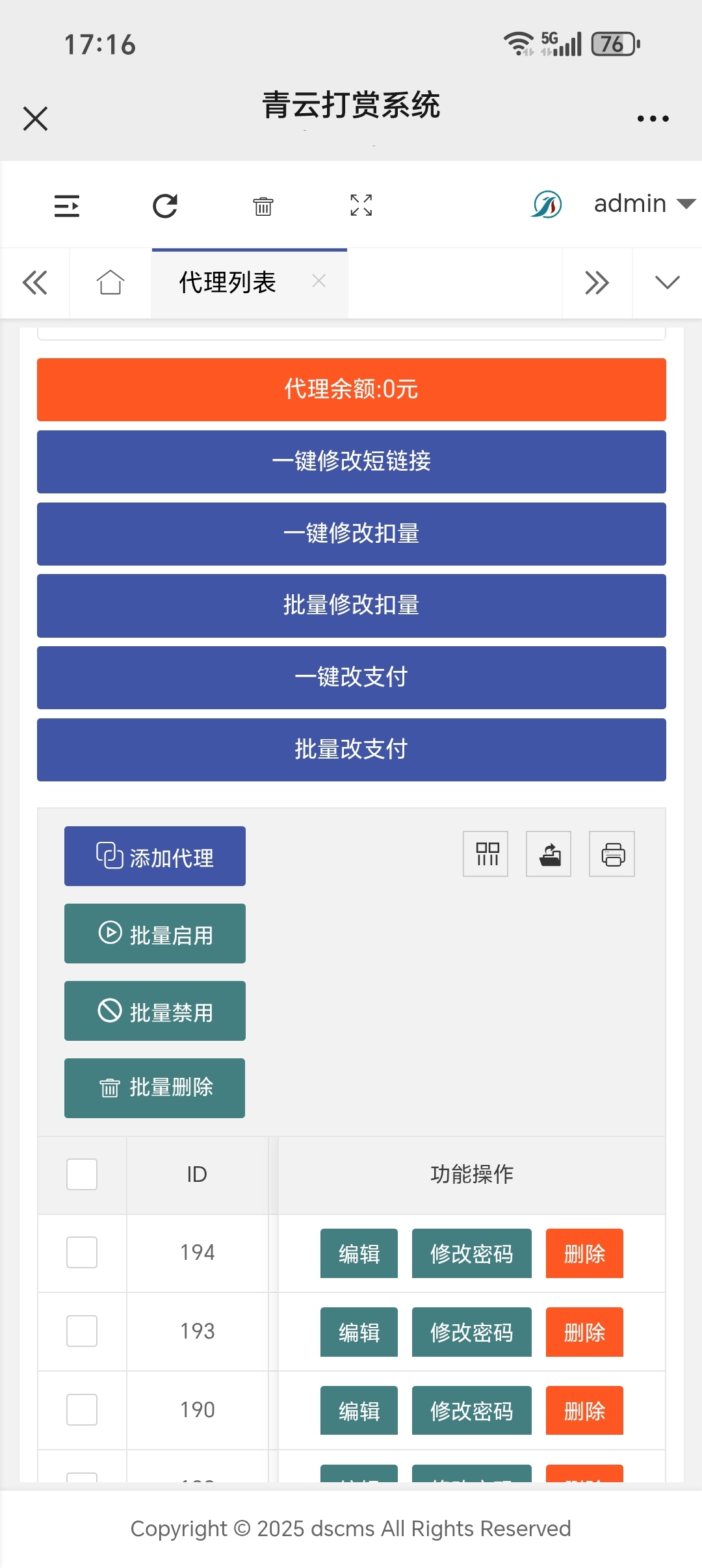Tap 一键改支付 button

[351, 677]
